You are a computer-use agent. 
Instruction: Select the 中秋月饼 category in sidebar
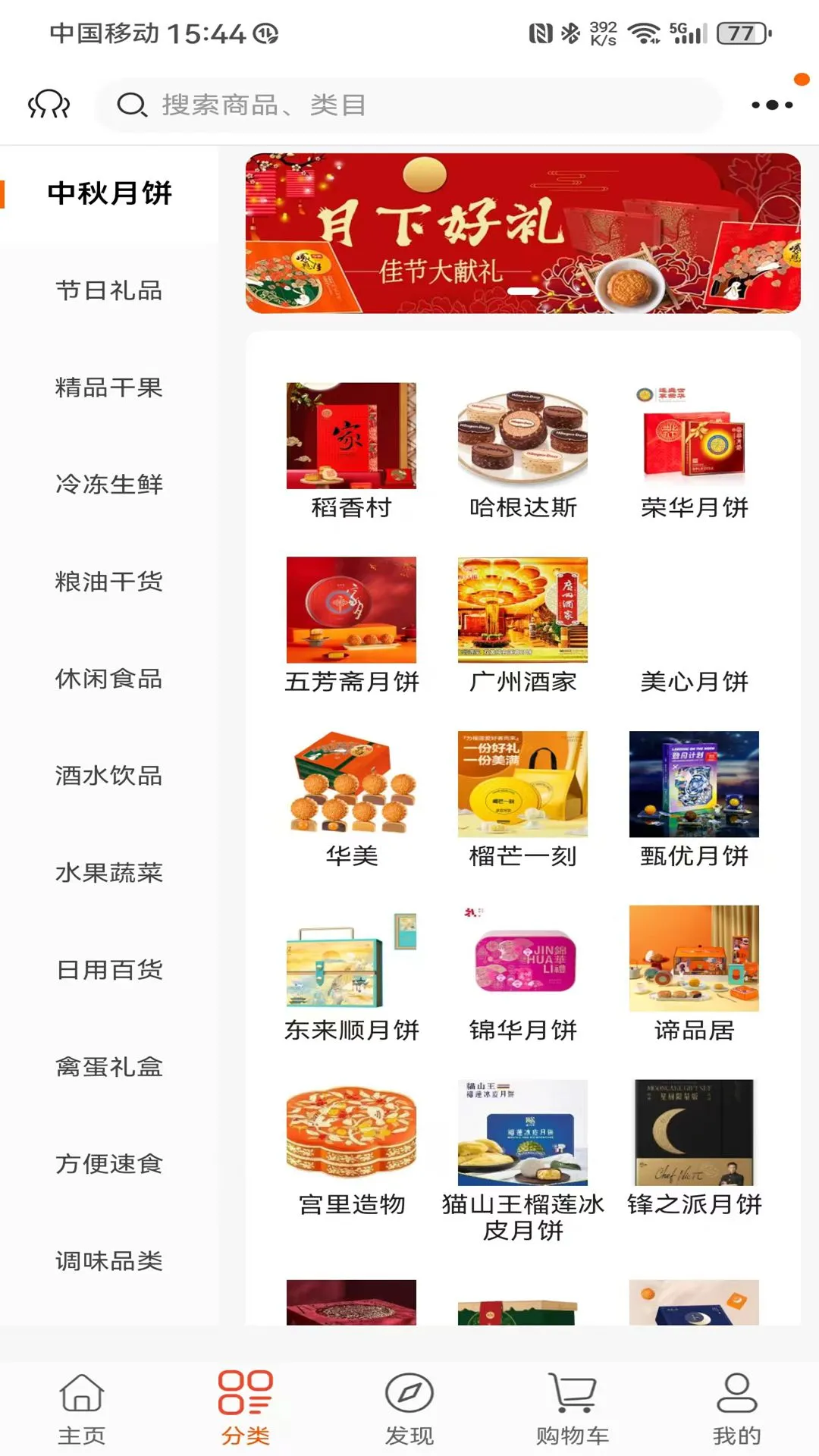109,194
